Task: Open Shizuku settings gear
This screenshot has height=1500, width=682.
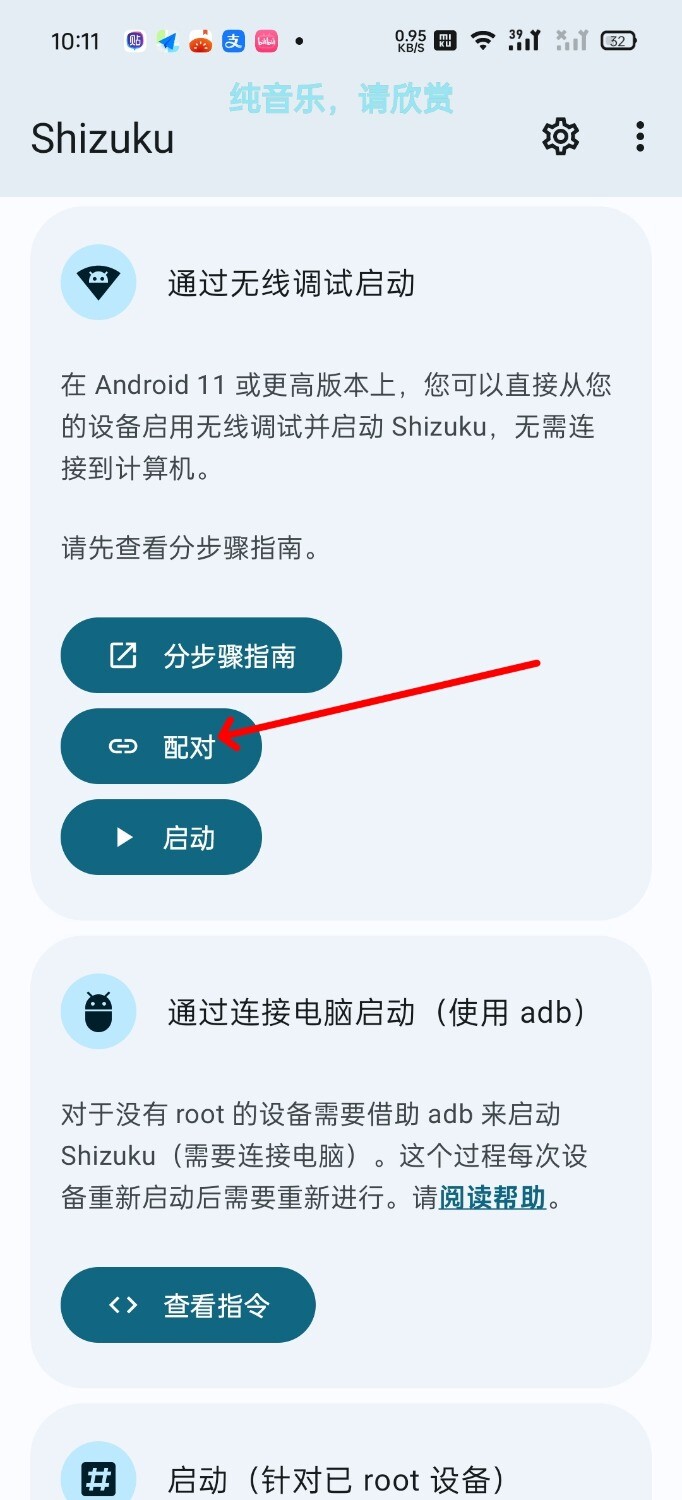Action: coord(560,136)
